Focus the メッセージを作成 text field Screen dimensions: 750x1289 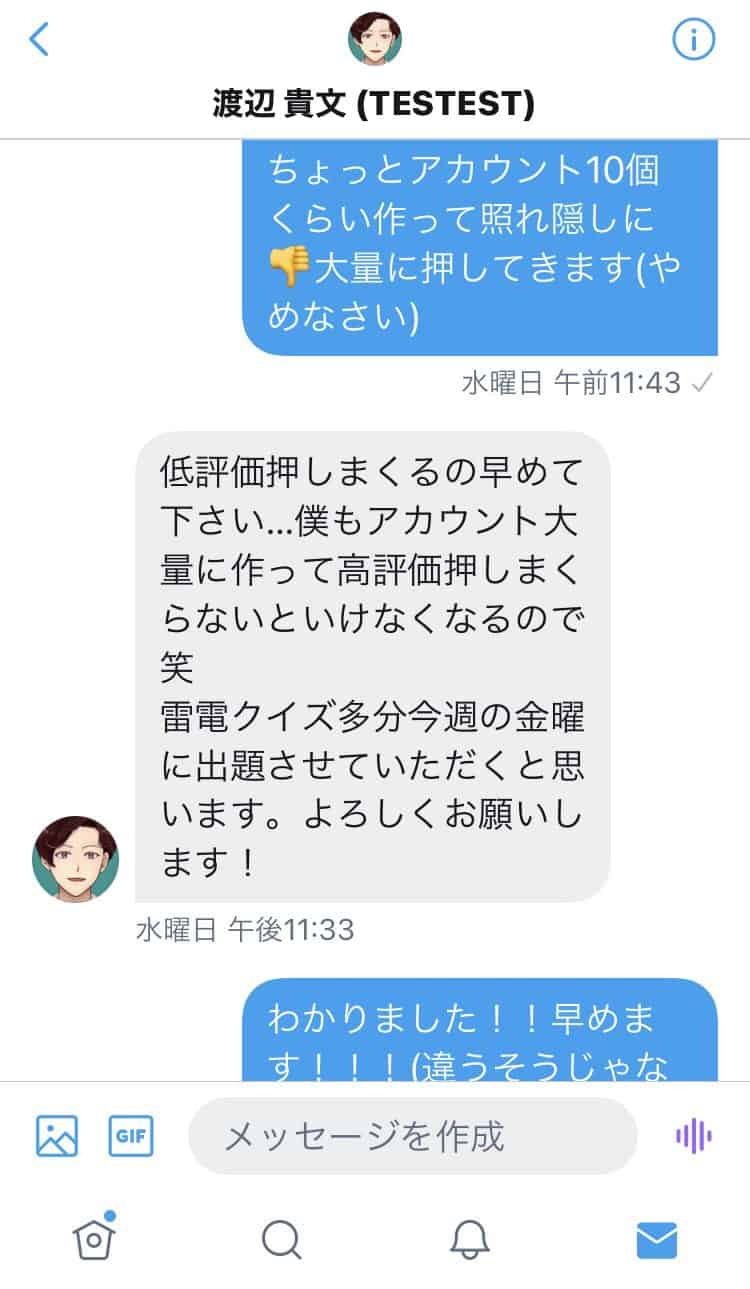tap(412, 1136)
